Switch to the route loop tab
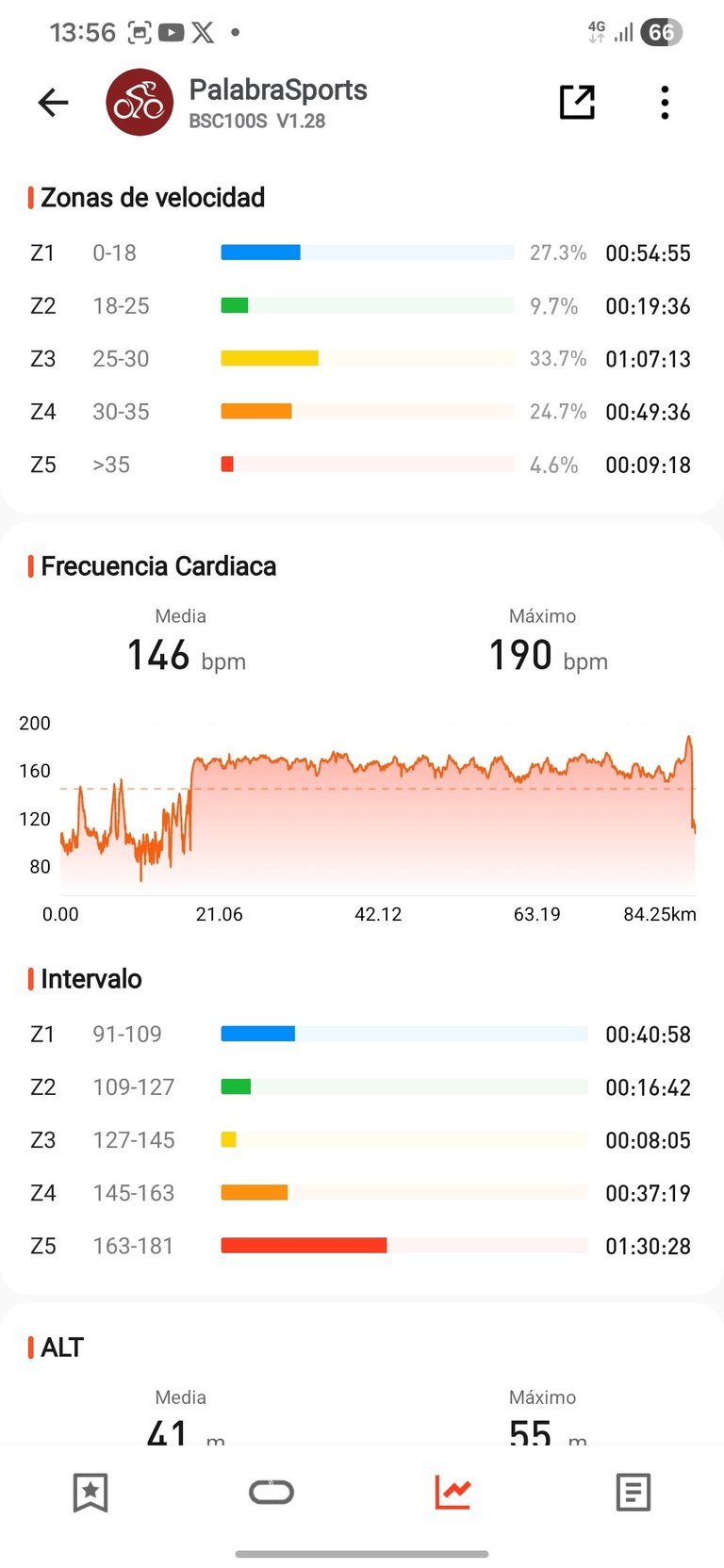The width and height of the screenshot is (724, 1568). pyautogui.click(x=271, y=1493)
